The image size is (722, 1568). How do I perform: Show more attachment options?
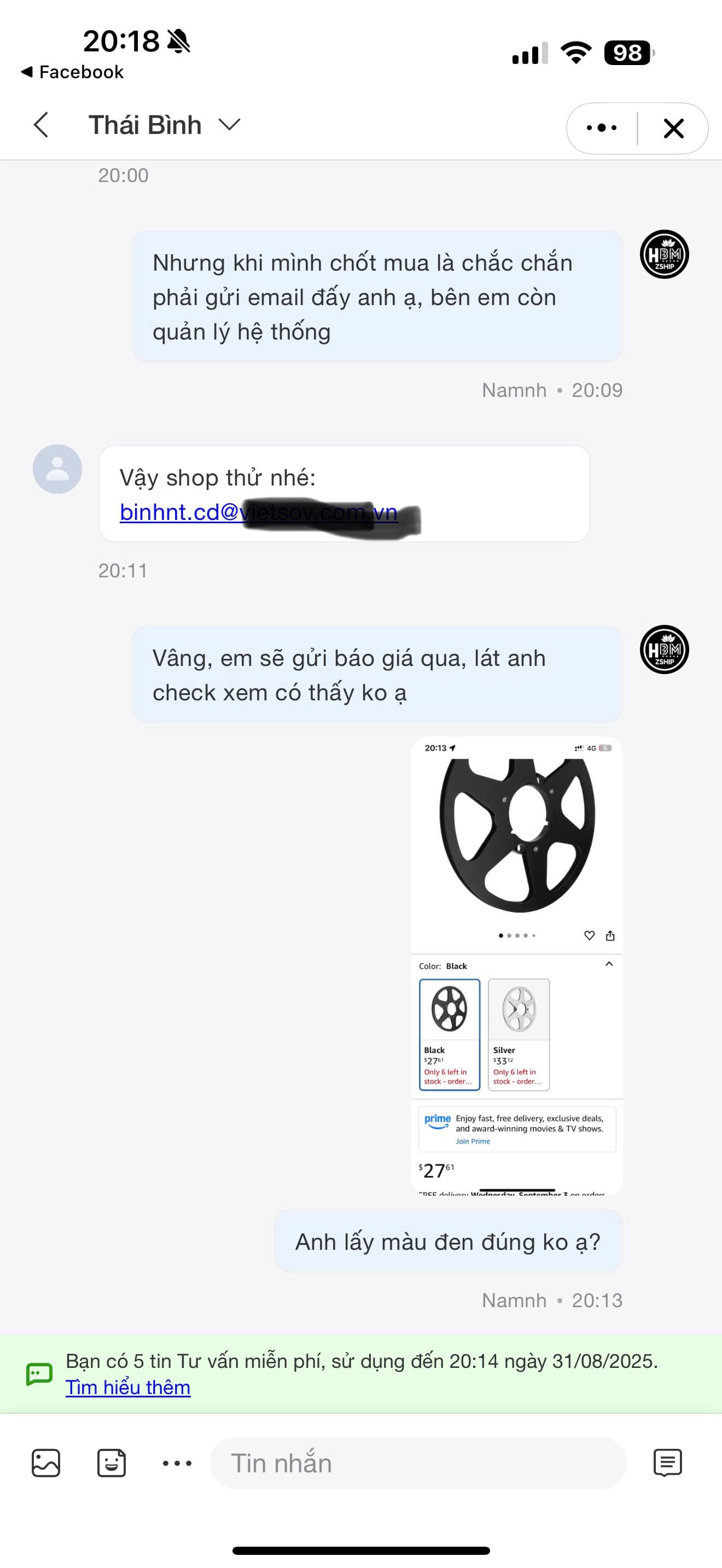coord(177,1462)
